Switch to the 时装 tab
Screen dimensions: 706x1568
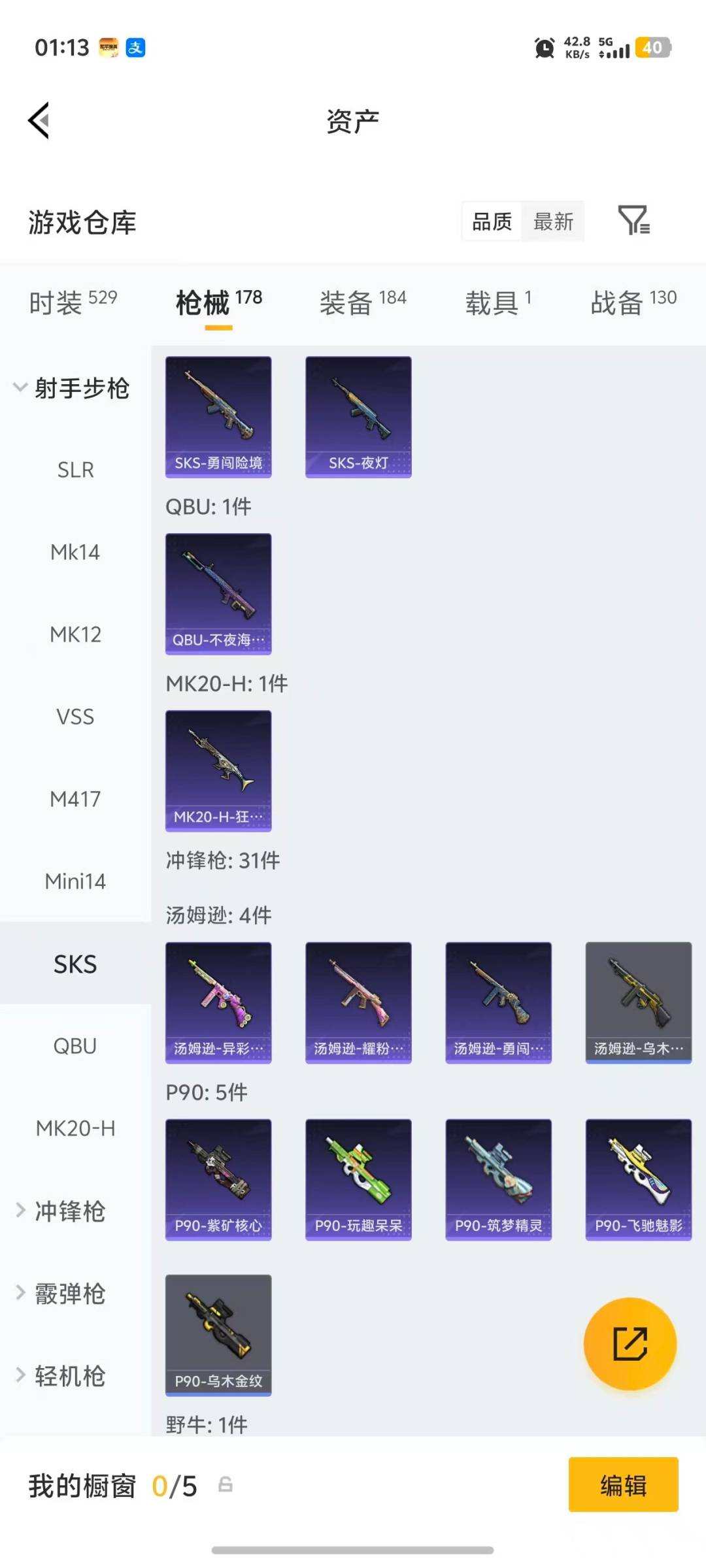click(73, 302)
